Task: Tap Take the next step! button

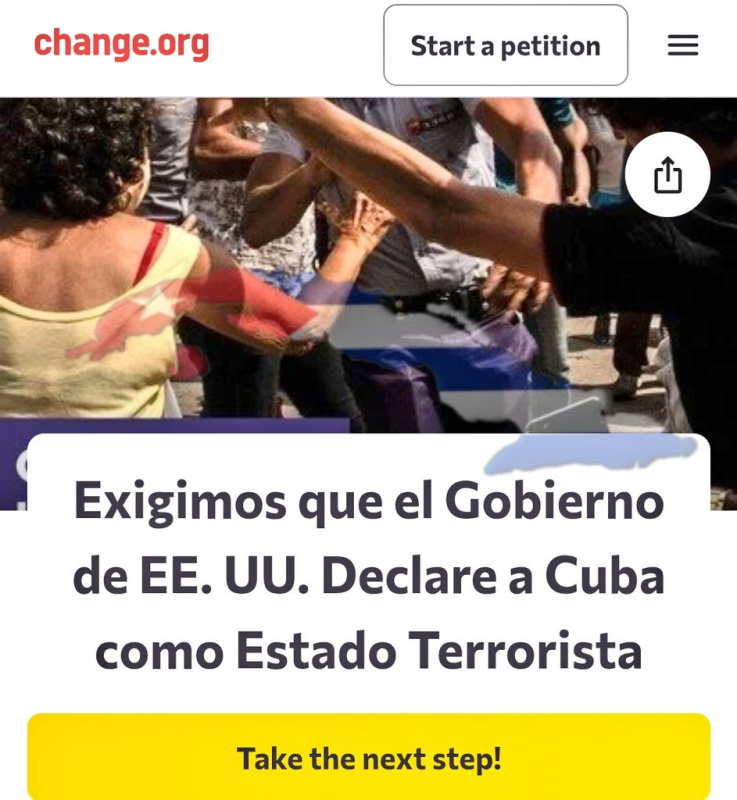Action: point(368,758)
